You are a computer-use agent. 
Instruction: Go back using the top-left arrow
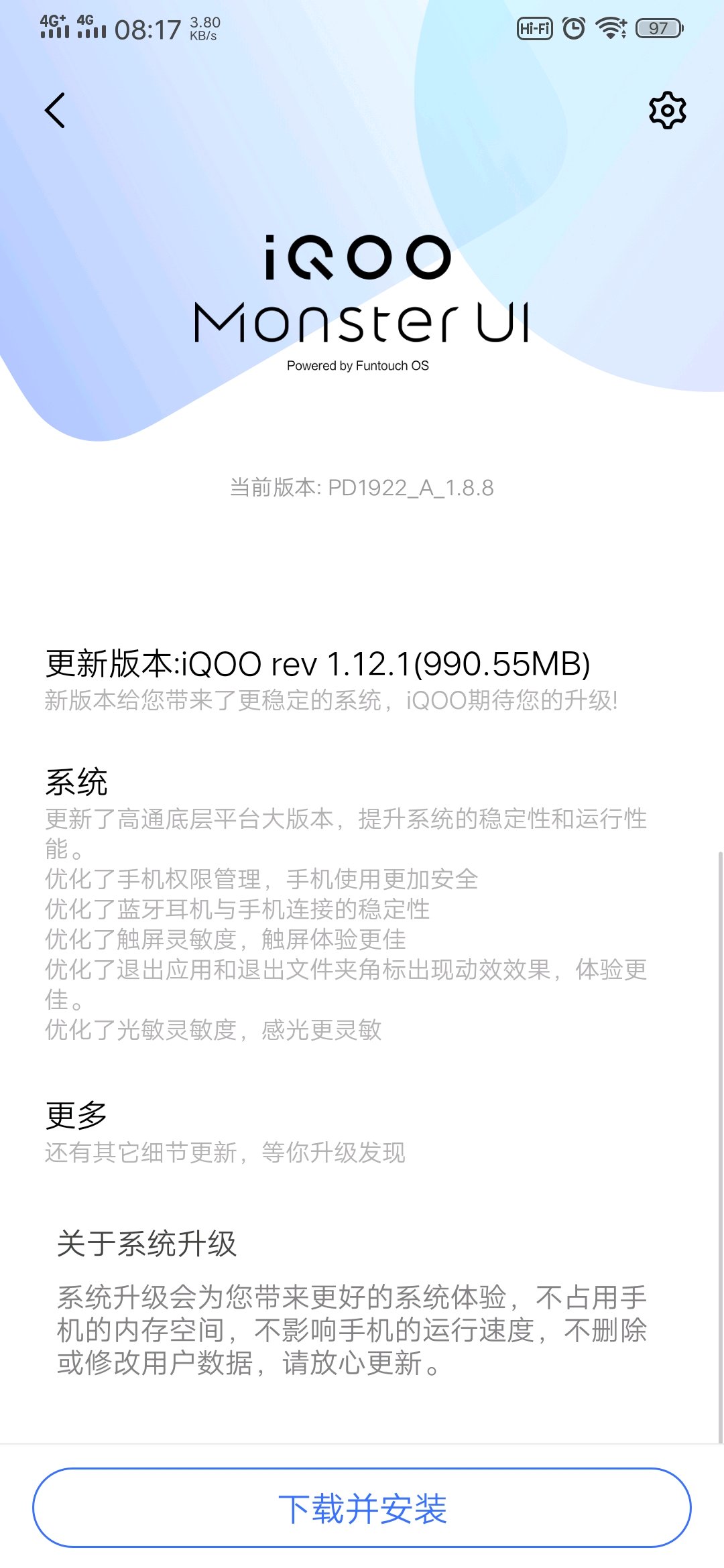tap(55, 111)
